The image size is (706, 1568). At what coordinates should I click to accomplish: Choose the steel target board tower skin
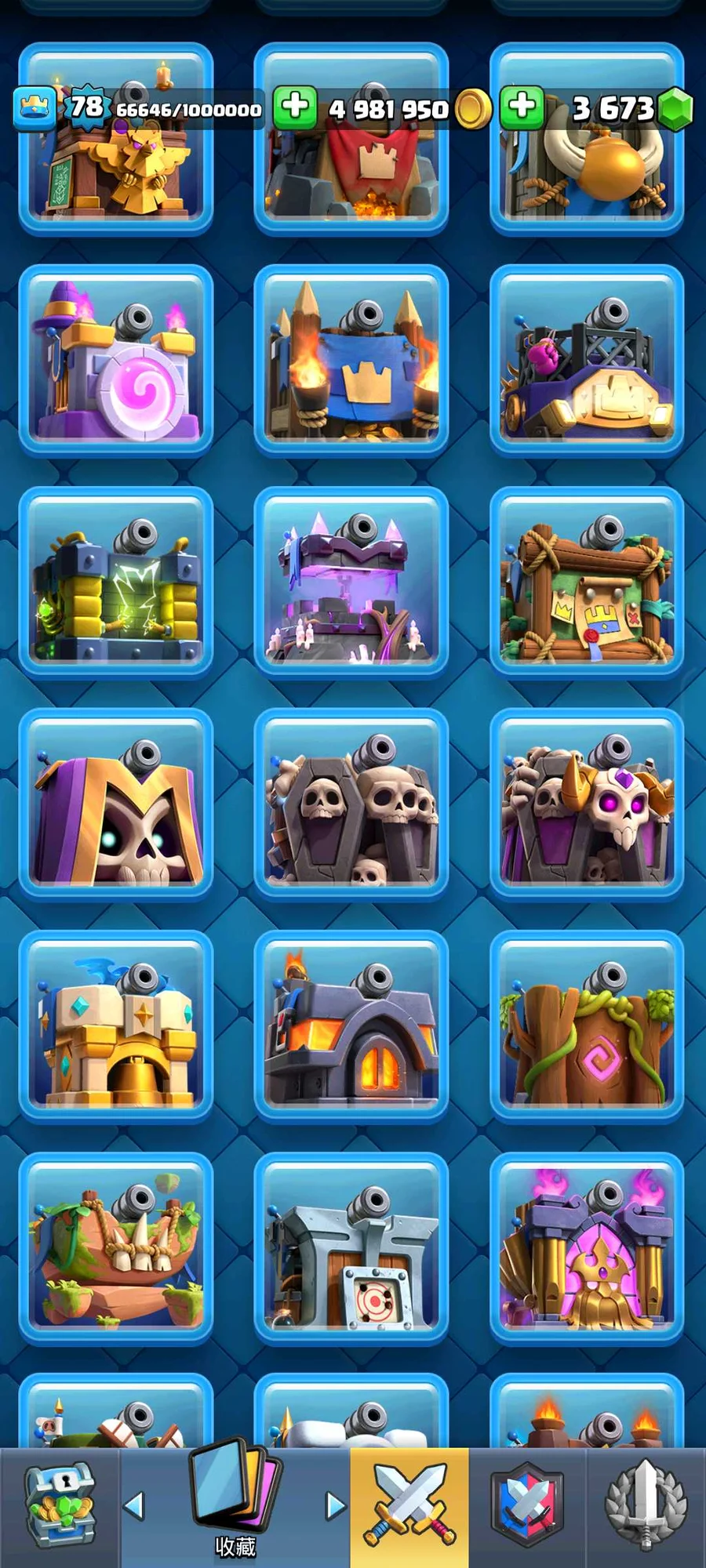point(351,1248)
